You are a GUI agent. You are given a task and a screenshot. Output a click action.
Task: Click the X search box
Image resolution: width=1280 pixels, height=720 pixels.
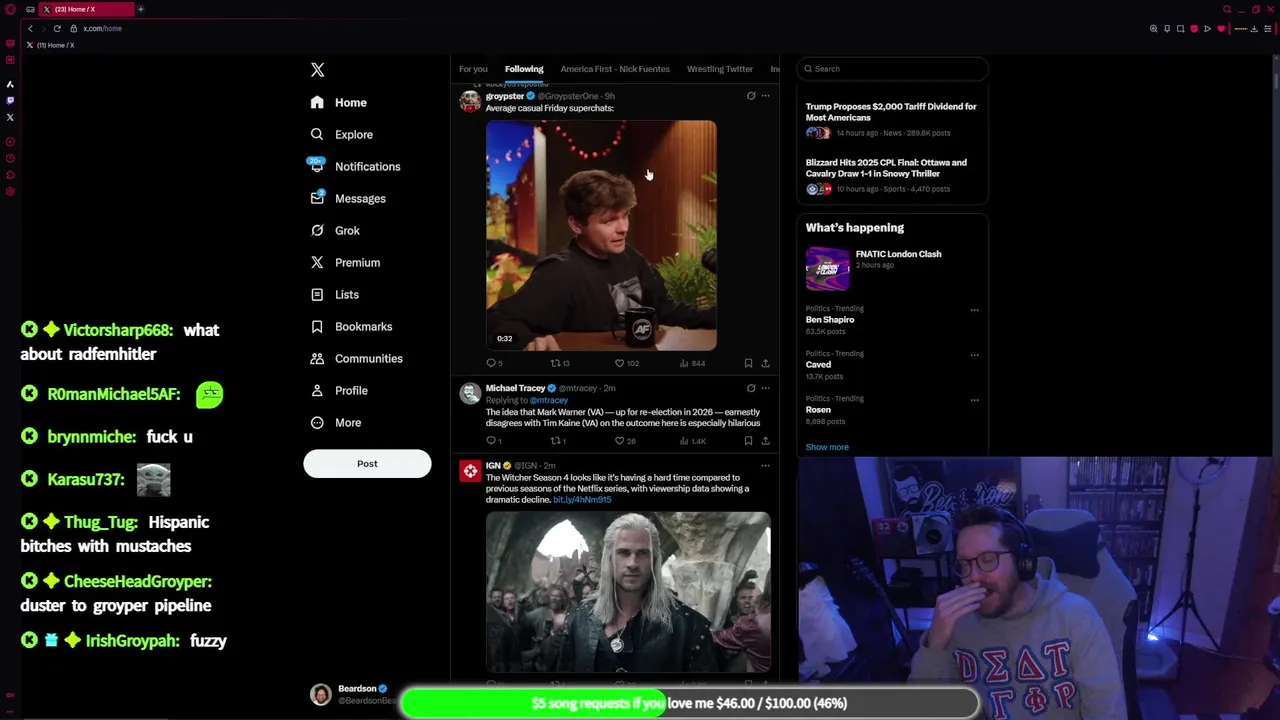tap(895, 69)
